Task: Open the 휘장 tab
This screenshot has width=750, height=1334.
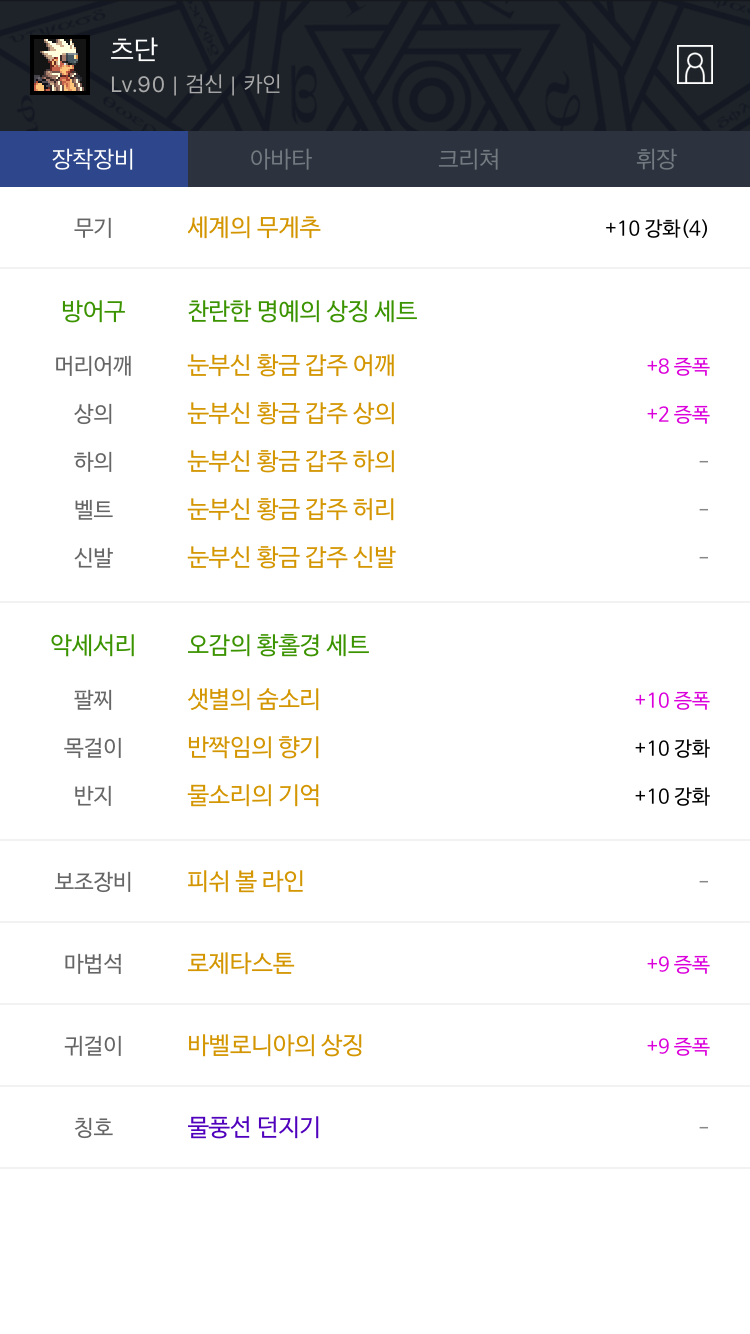Action: click(656, 159)
